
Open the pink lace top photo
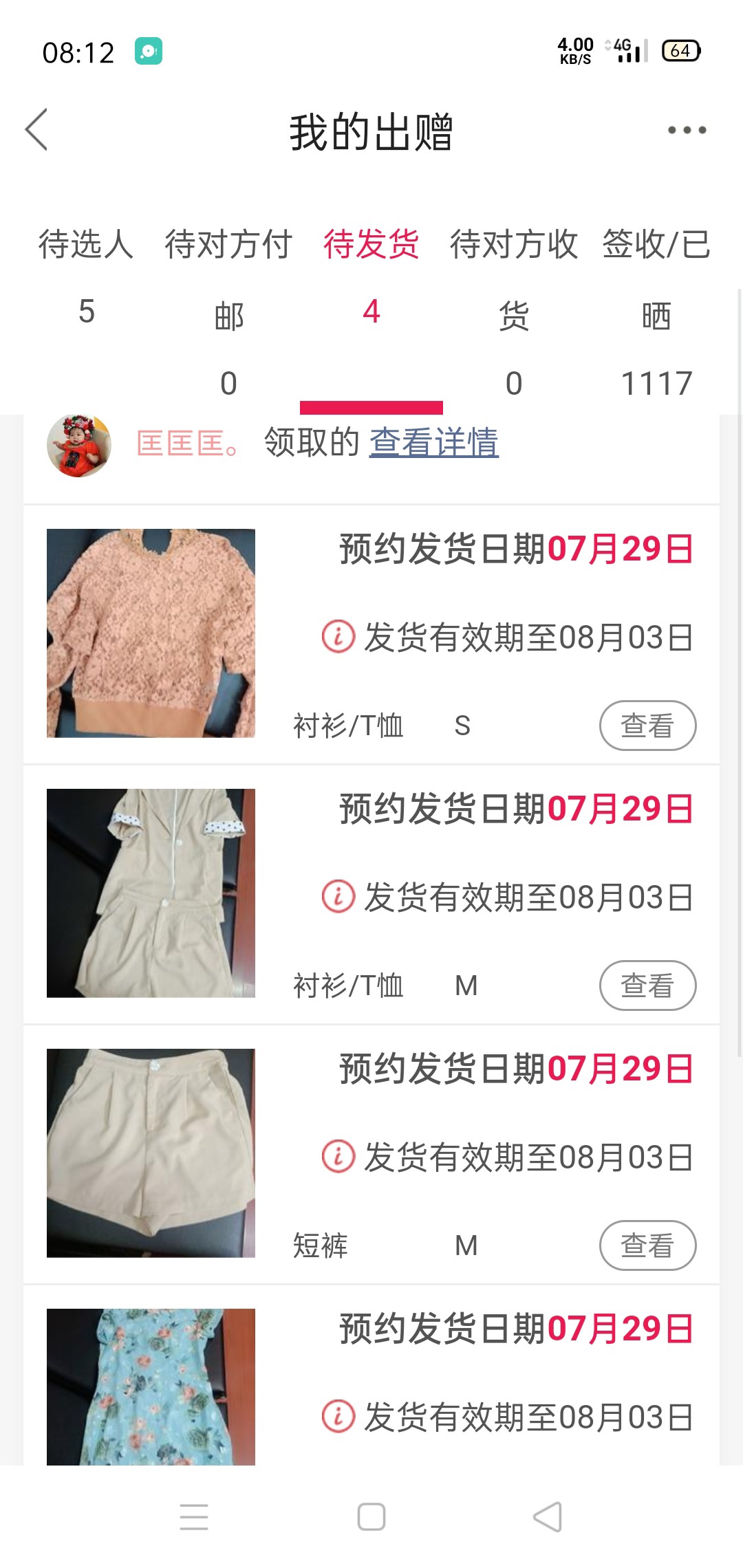tap(151, 633)
